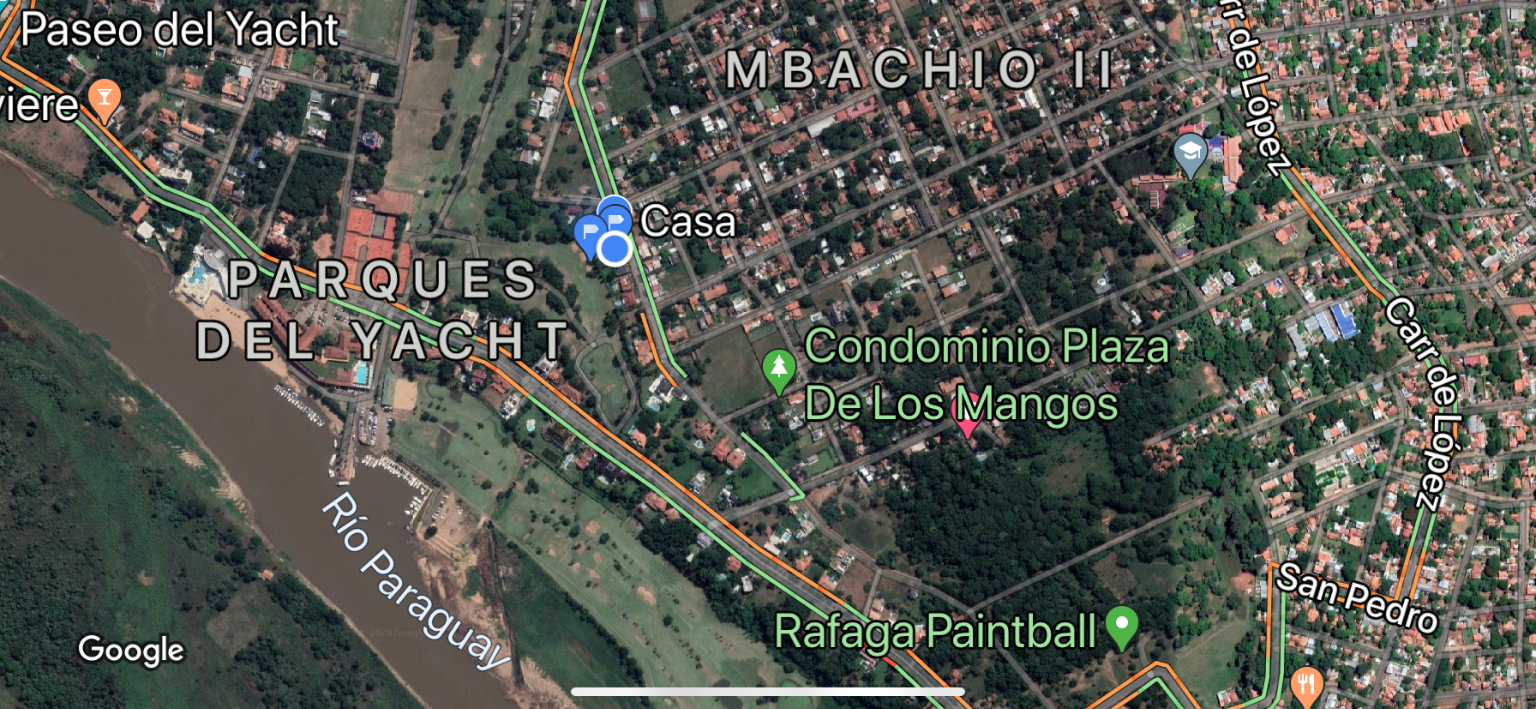Open the Condominio Plaza De Los Mangos marker
The image size is (1536, 709).
(x=779, y=369)
